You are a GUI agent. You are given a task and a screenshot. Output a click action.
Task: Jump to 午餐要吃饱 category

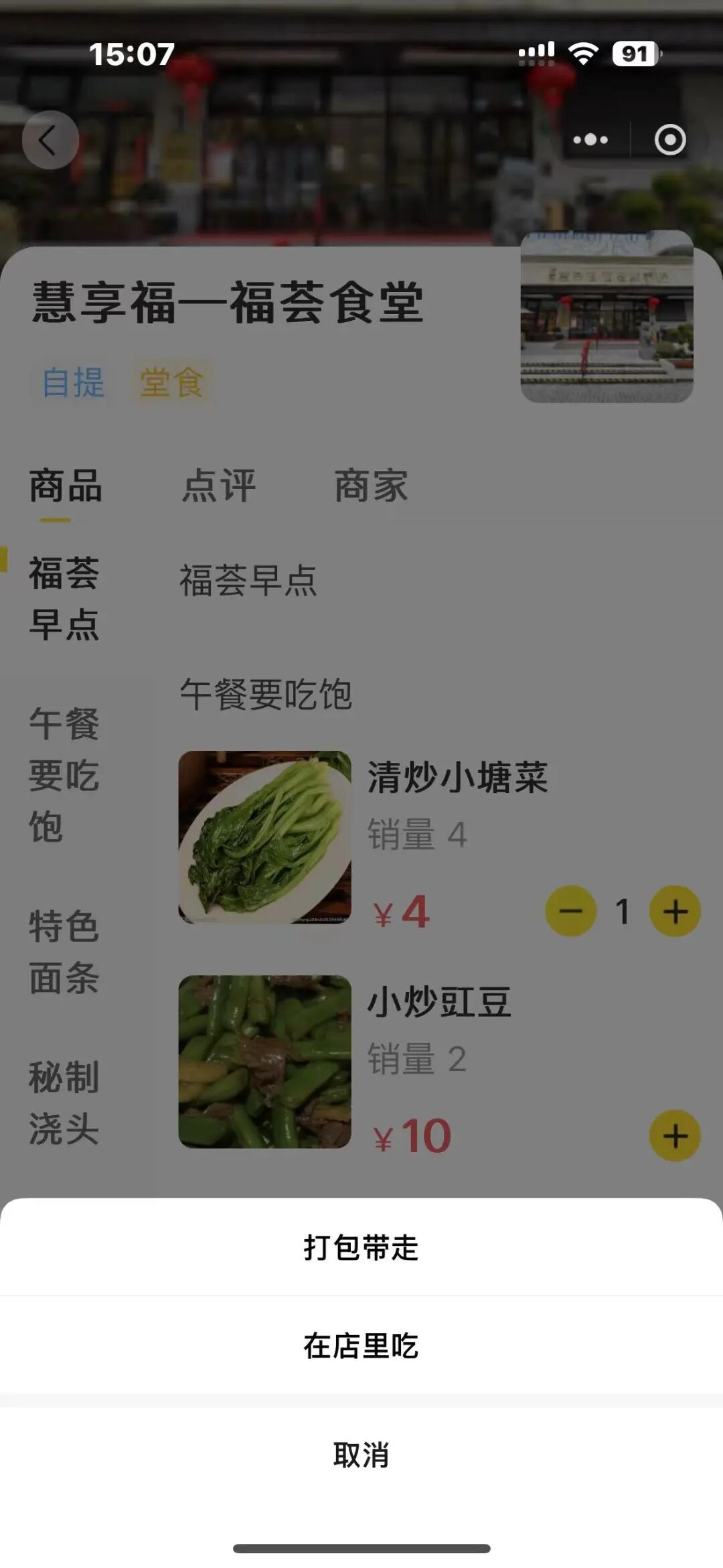[x=64, y=775]
